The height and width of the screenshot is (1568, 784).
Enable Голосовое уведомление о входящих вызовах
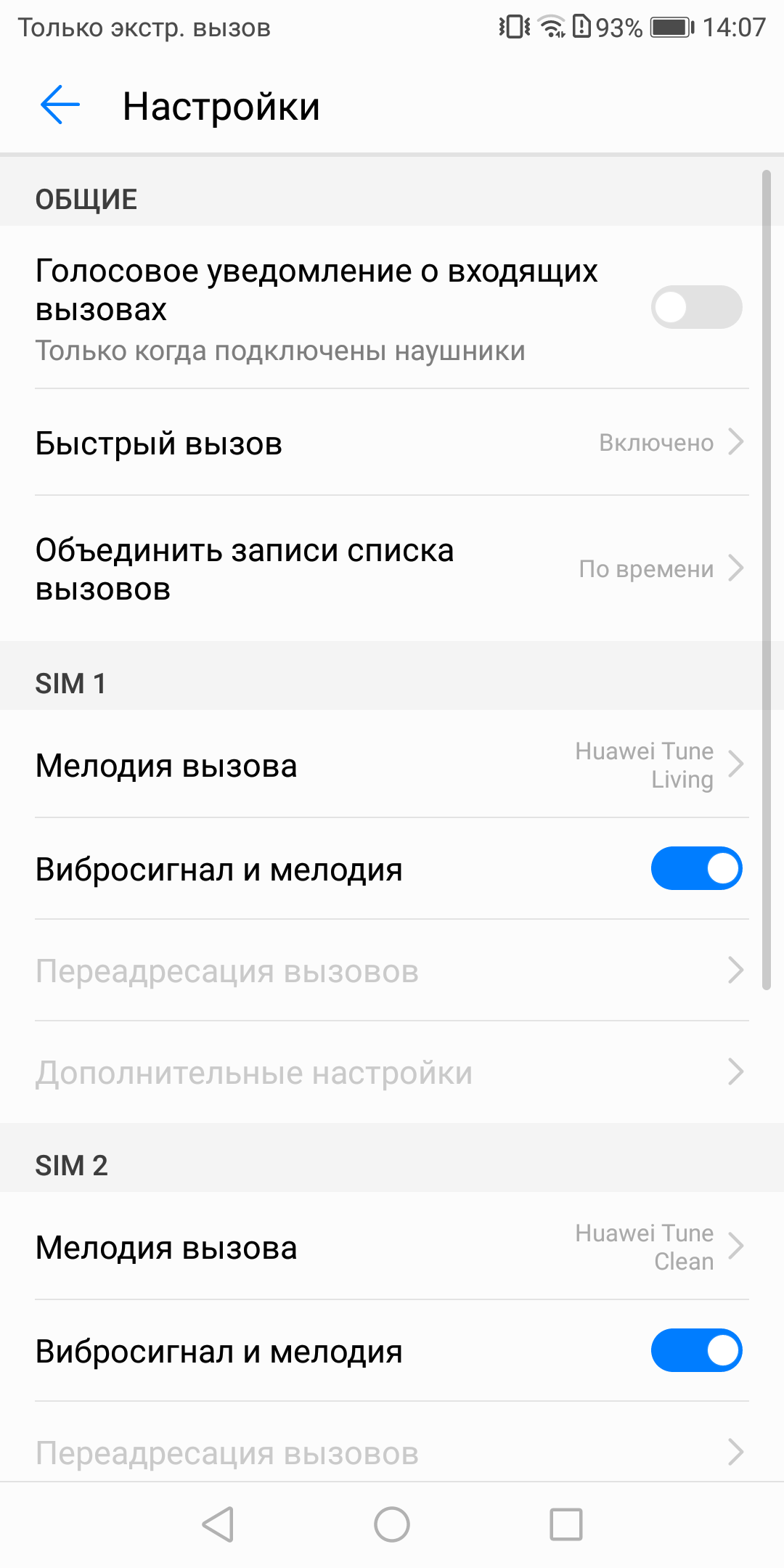[696, 307]
